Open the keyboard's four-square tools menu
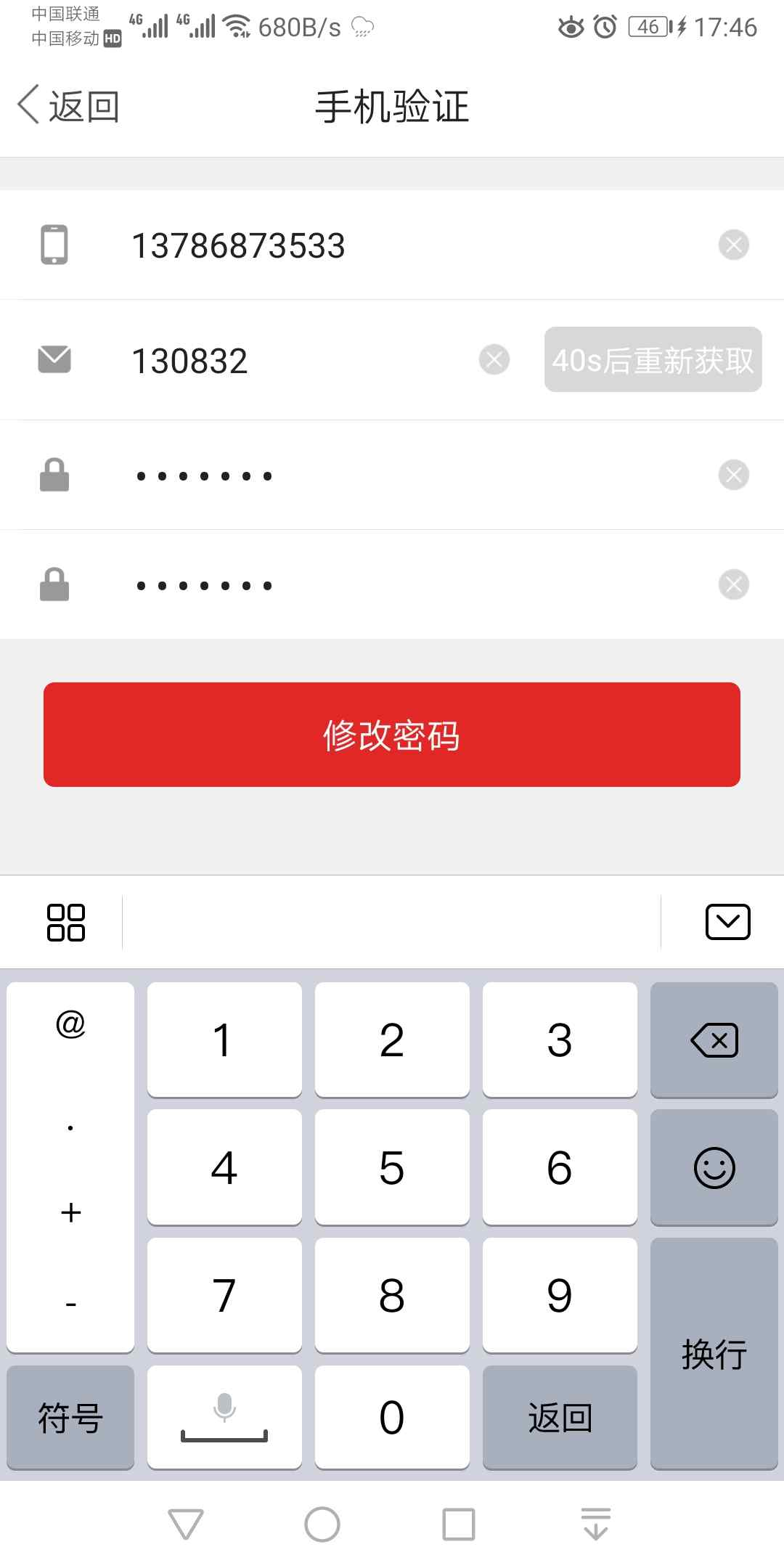This screenshot has width=784, height=1568. point(66,923)
